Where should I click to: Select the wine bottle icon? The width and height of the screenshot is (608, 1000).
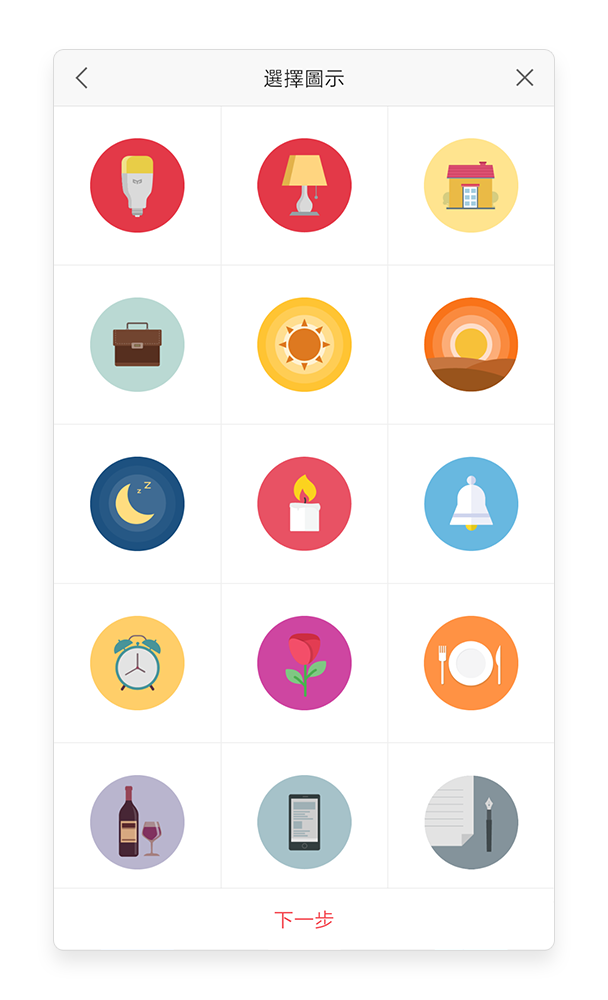pos(137,822)
